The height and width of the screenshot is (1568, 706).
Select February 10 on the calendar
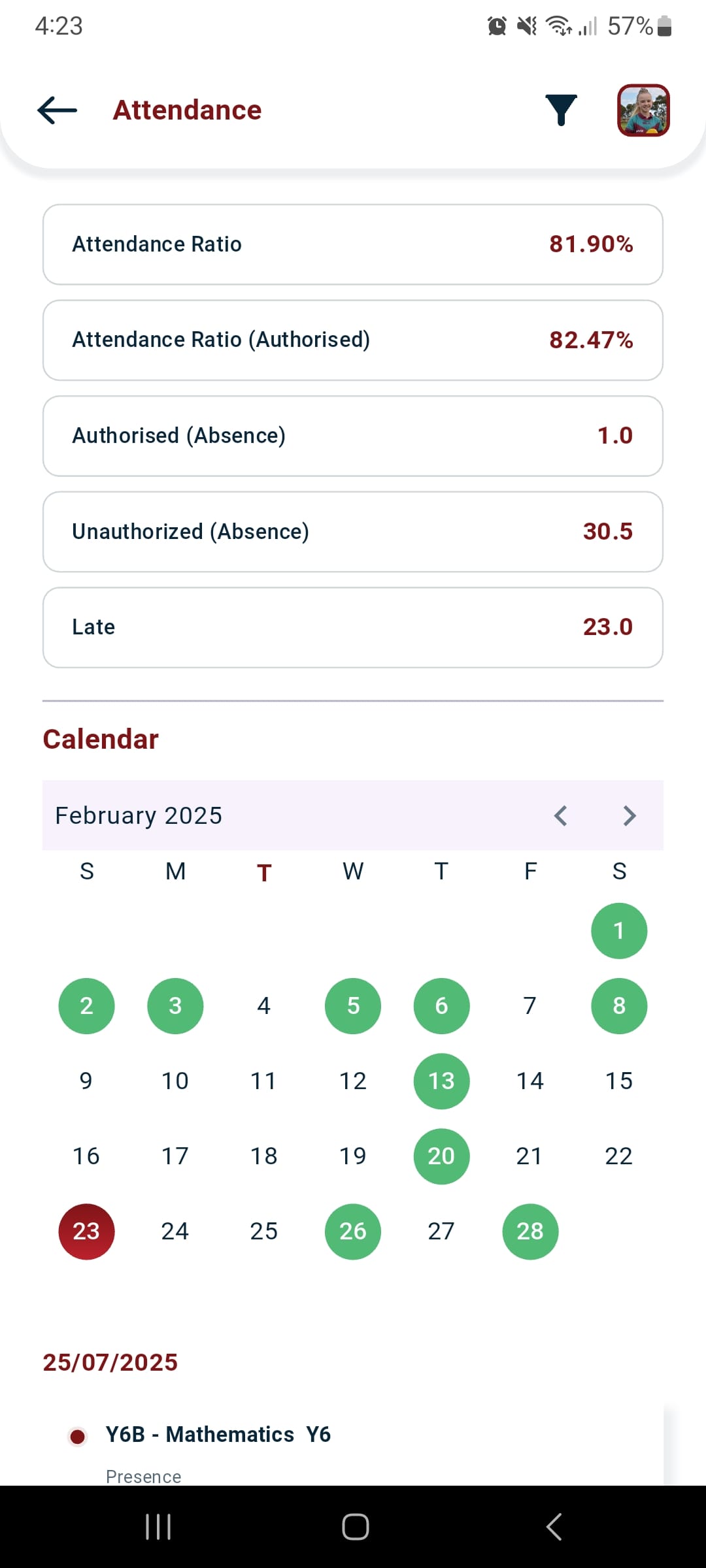tap(175, 1081)
